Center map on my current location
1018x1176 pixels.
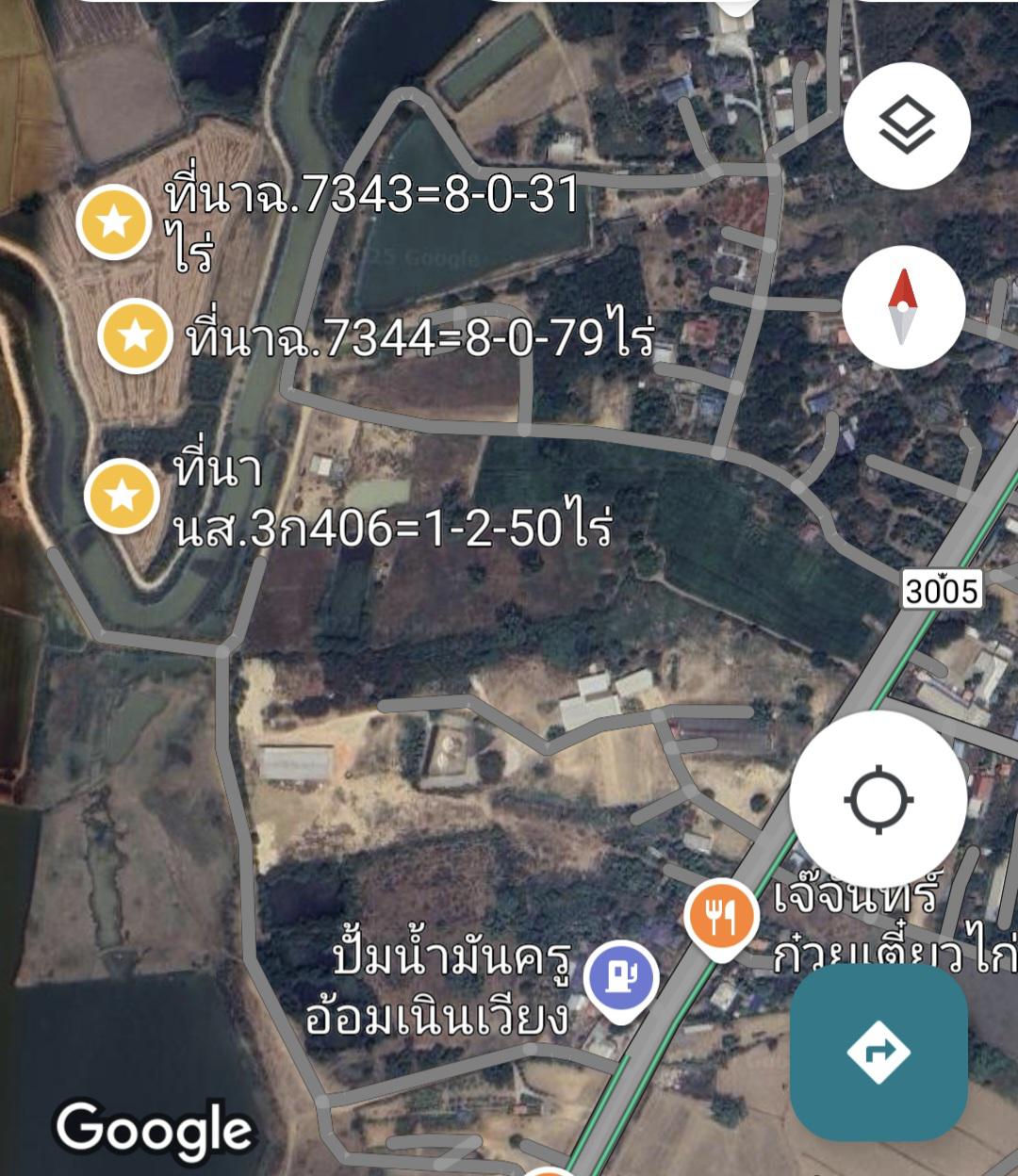(878, 800)
